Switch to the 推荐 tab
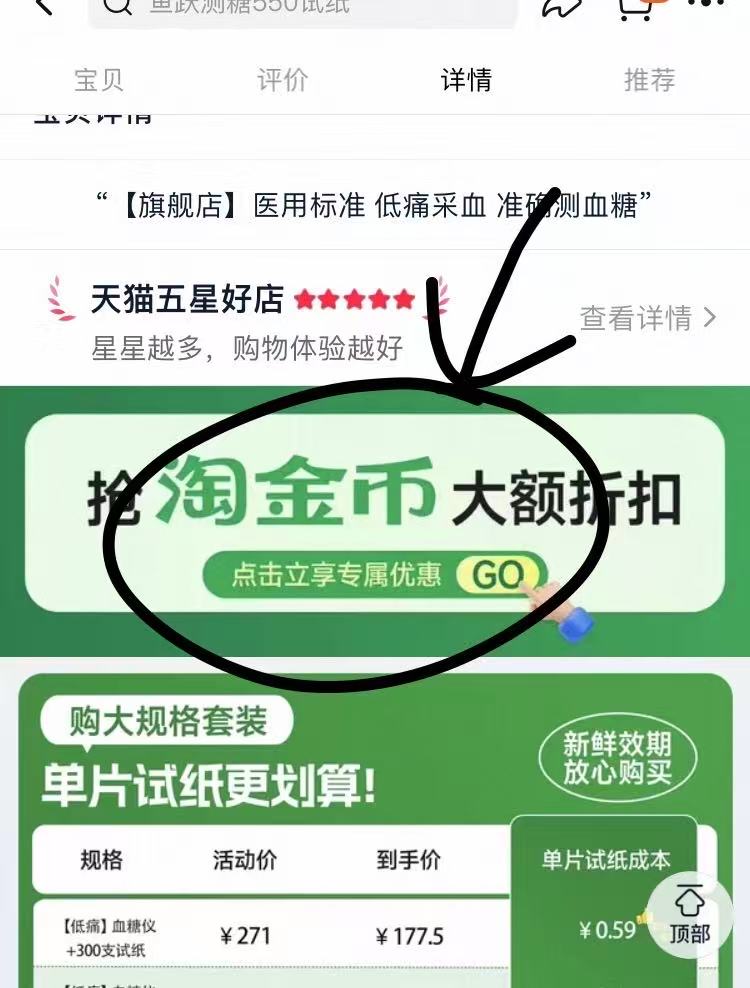Image resolution: width=750 pixels, height=988 pixels. tap(650, 80)
